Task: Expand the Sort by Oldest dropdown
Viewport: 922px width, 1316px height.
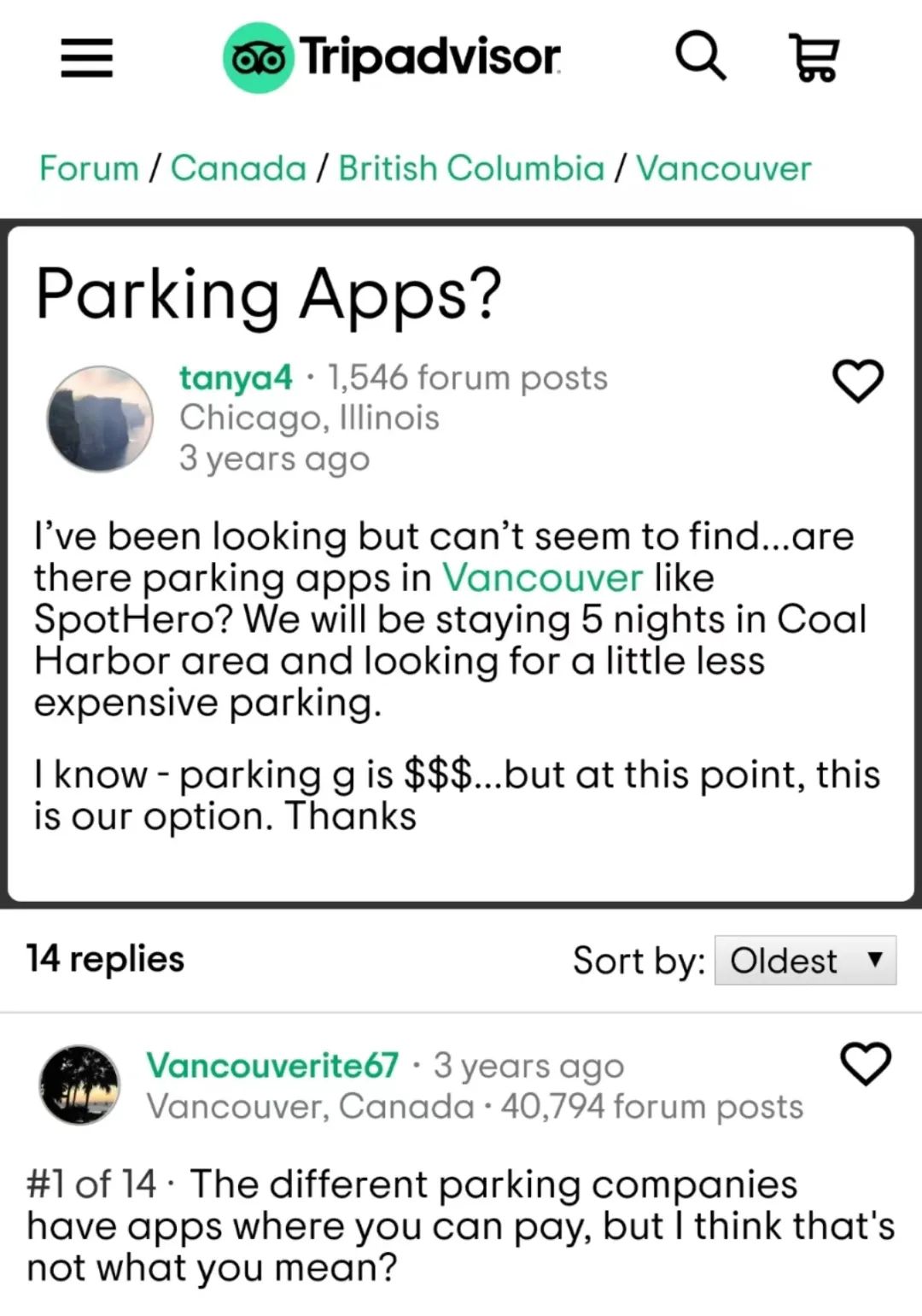Action: point(805,961)
